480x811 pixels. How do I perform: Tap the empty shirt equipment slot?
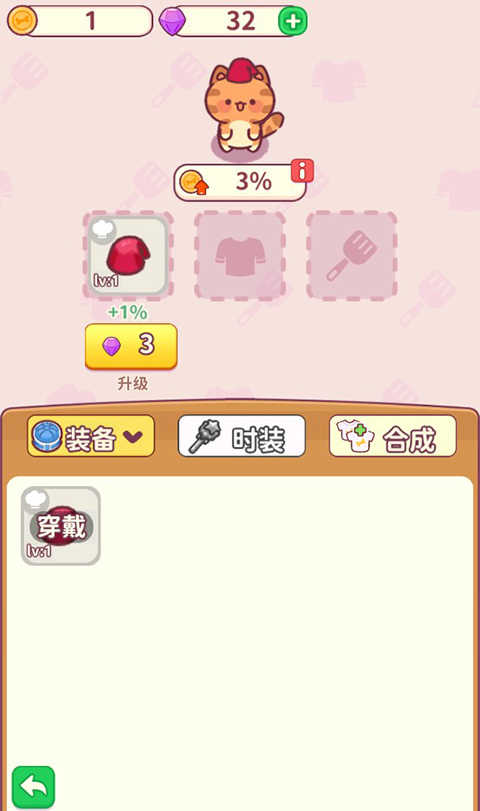(x=240, y=256)
